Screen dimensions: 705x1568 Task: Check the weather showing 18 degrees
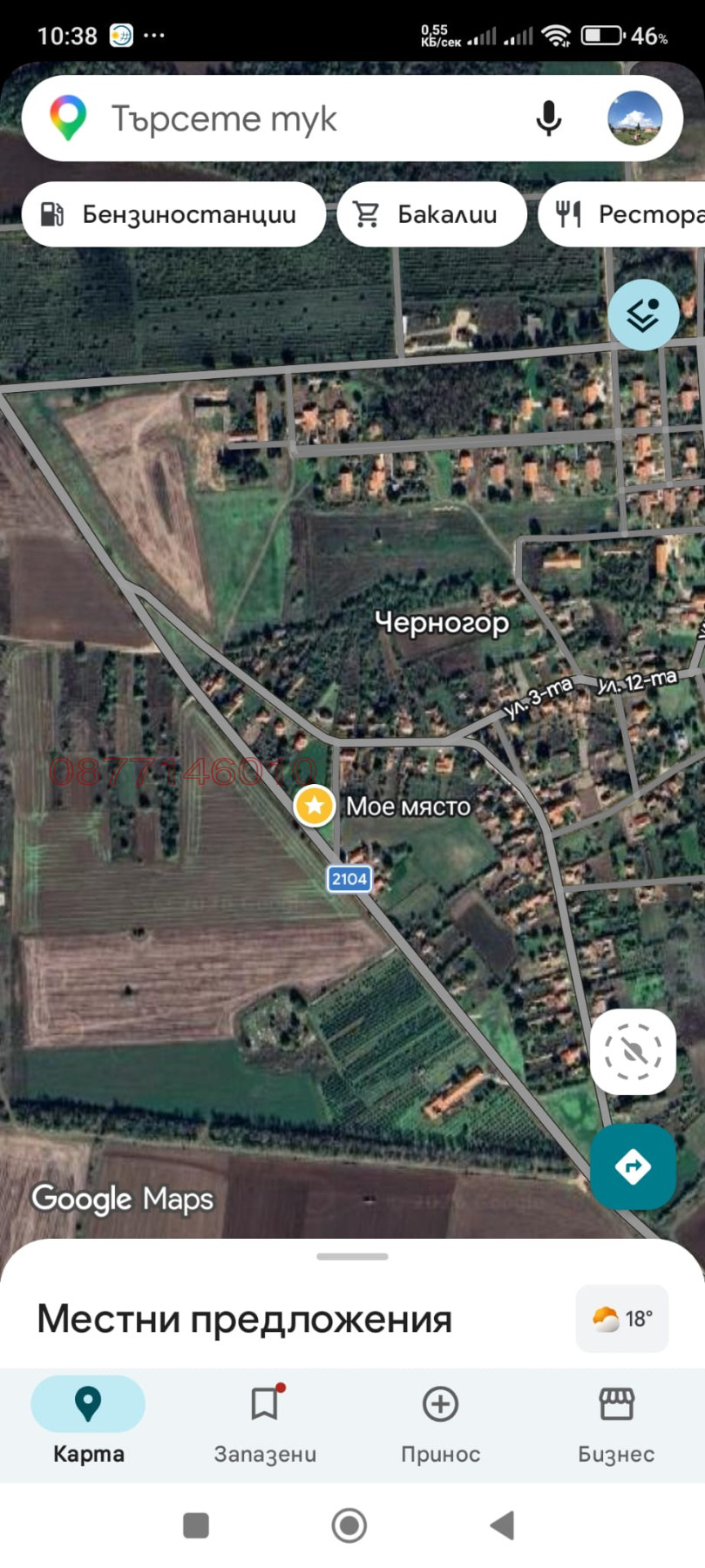(x=621, y=1318)
